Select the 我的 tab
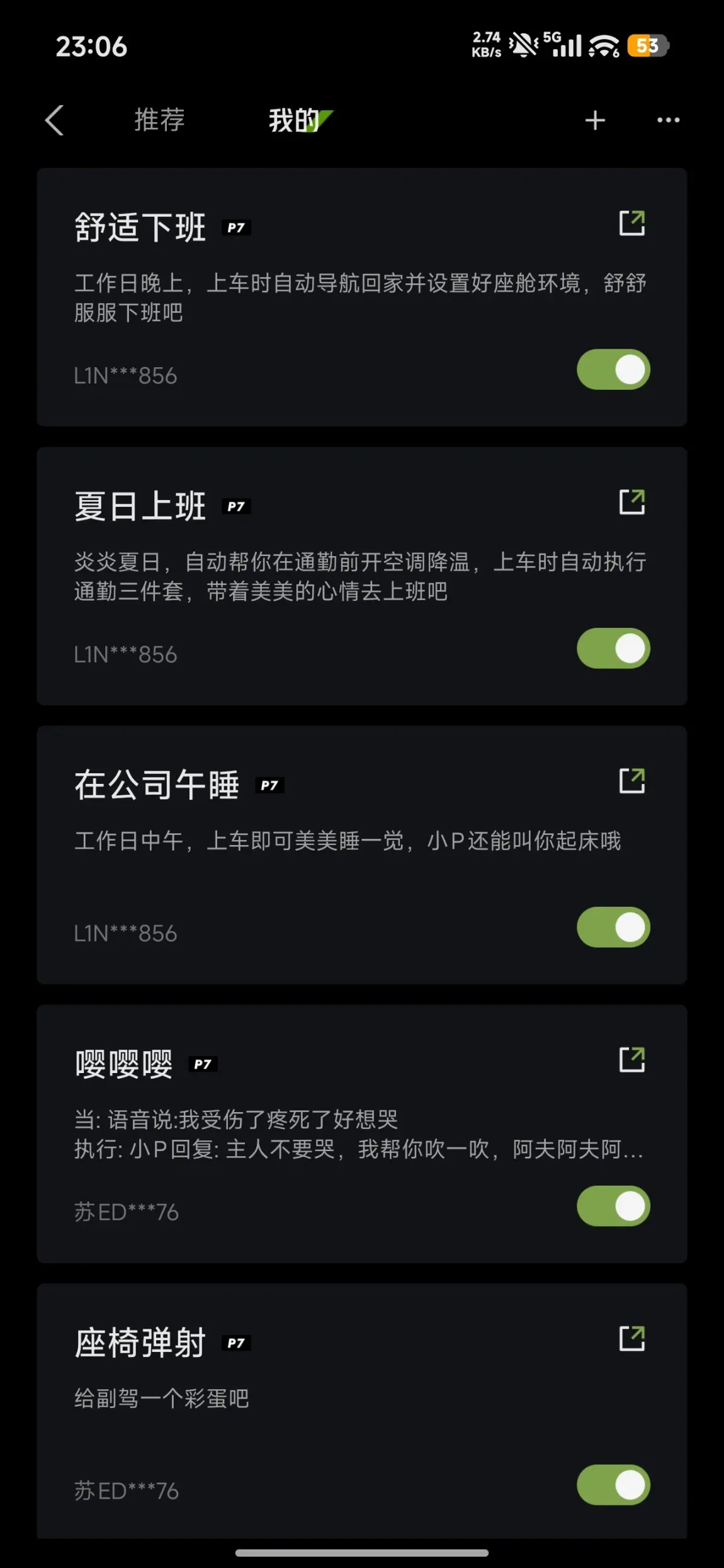Screen dimensions: 724x1568 (x=295, y=120)
